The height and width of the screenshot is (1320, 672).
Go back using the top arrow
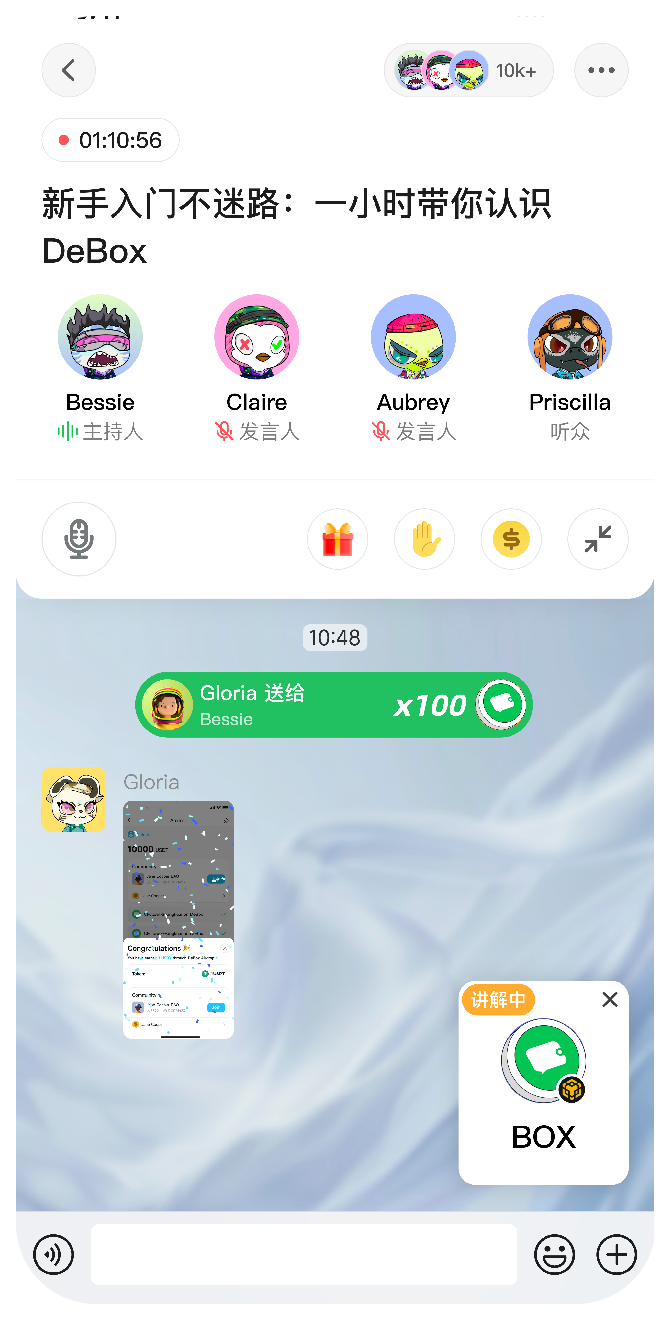click(69, 70)
